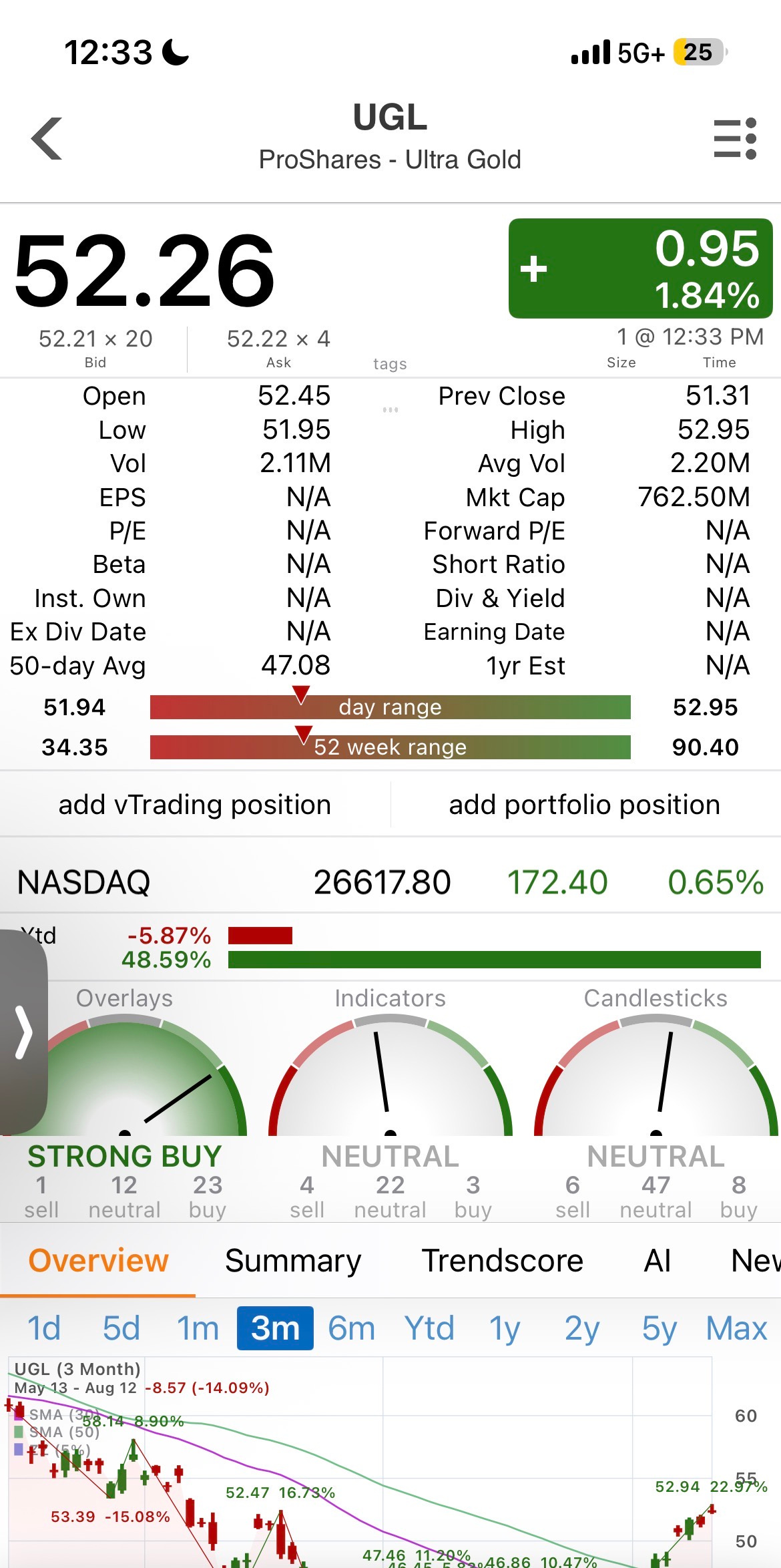Image resolution: width=781 pixels, height=1568 pixels.
Task: Switch chart to 2y range
Action: (x=582, y=1328)
